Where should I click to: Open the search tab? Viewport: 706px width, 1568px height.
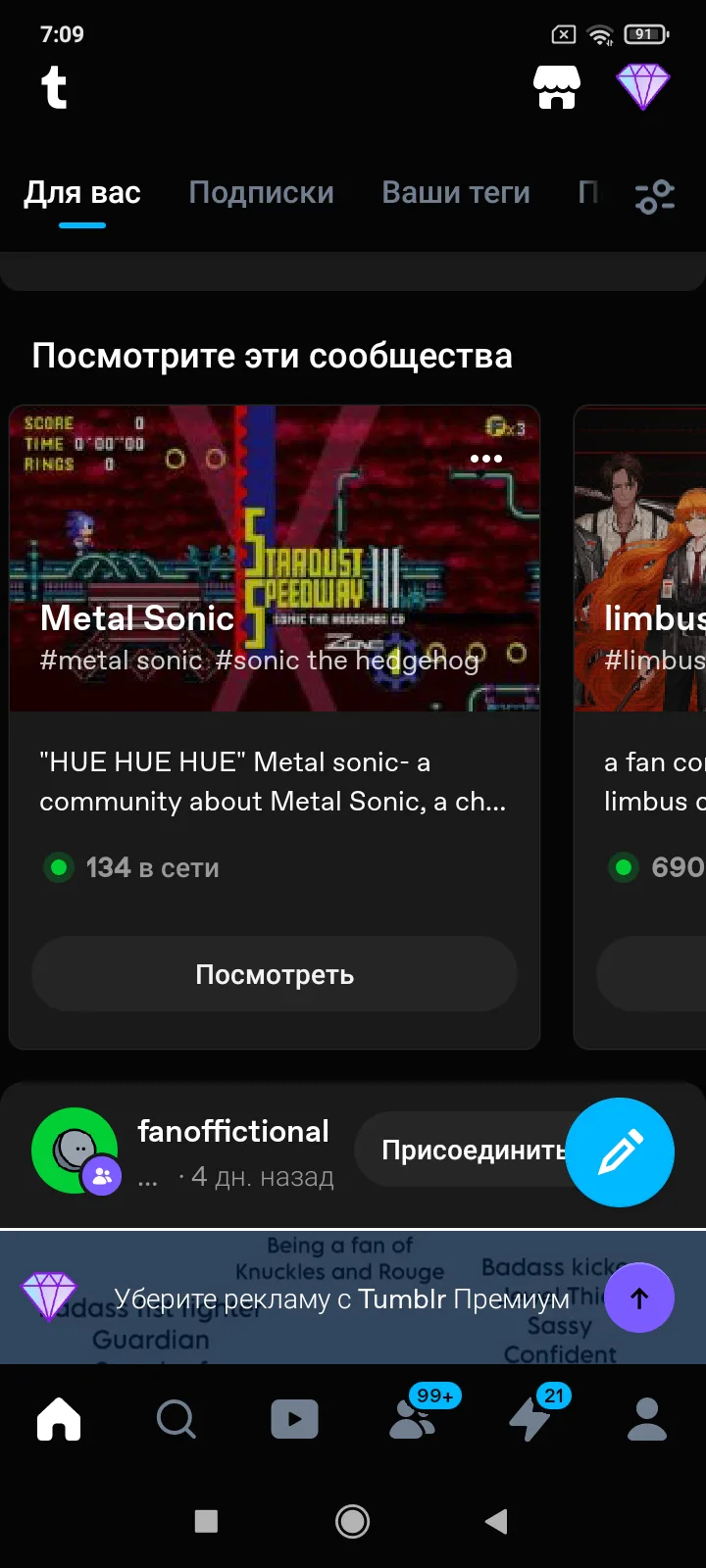[176, 1419]
